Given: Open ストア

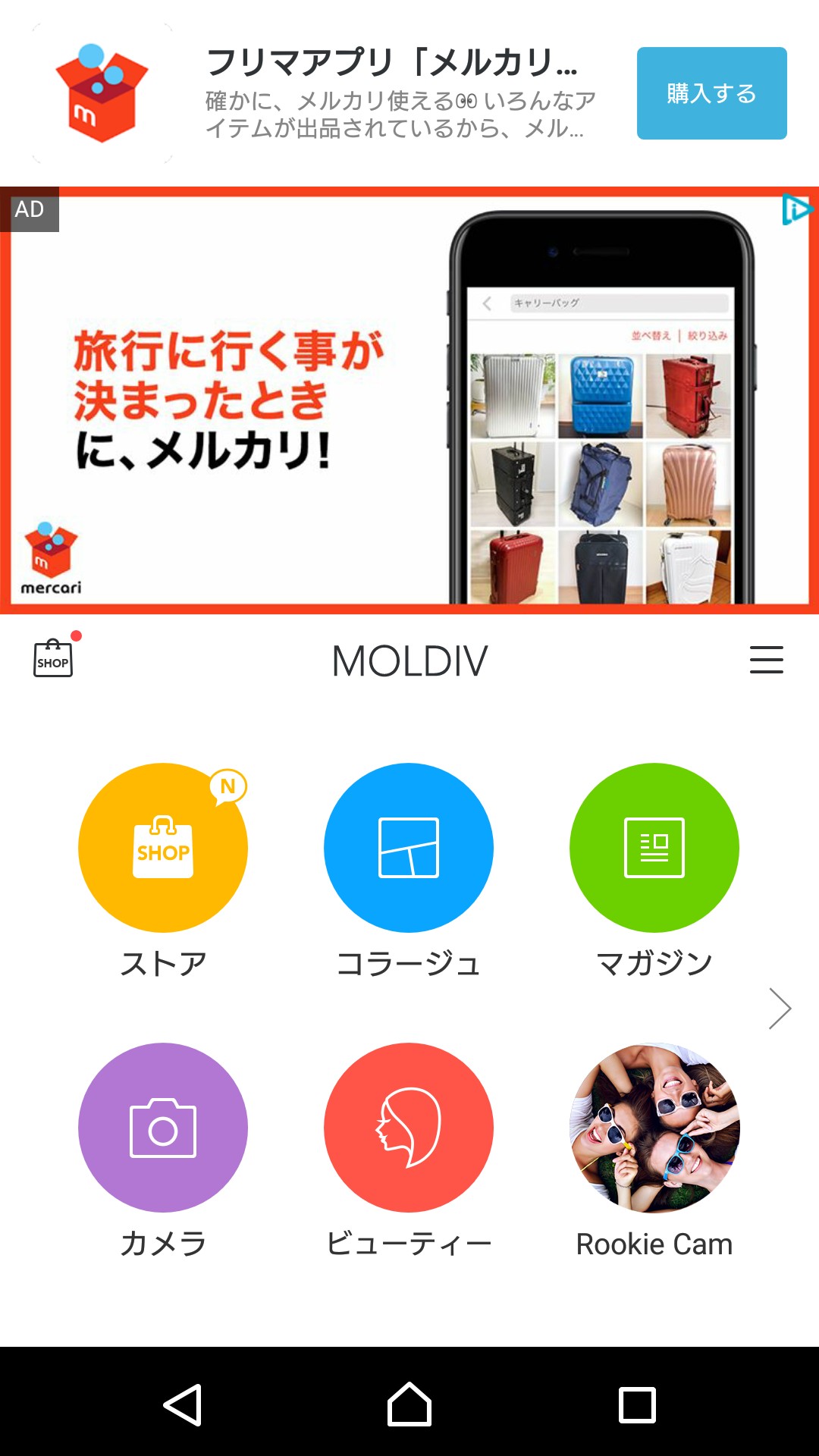Looking at the screenshot, I should pyautogui.click(x=163, y=848).
